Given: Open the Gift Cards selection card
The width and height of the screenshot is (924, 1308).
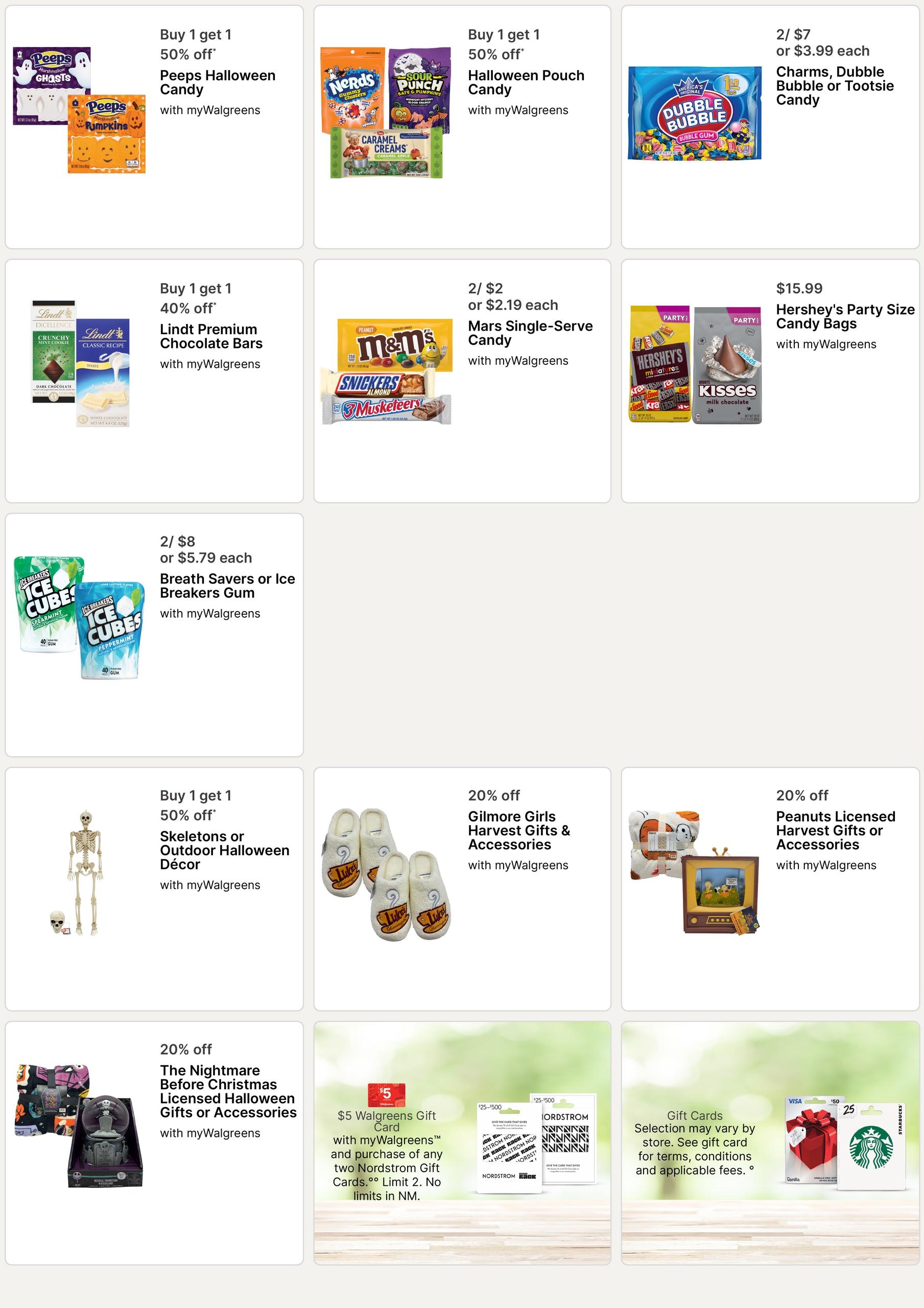Looking at the screenshot, I should coord(770,1143).
